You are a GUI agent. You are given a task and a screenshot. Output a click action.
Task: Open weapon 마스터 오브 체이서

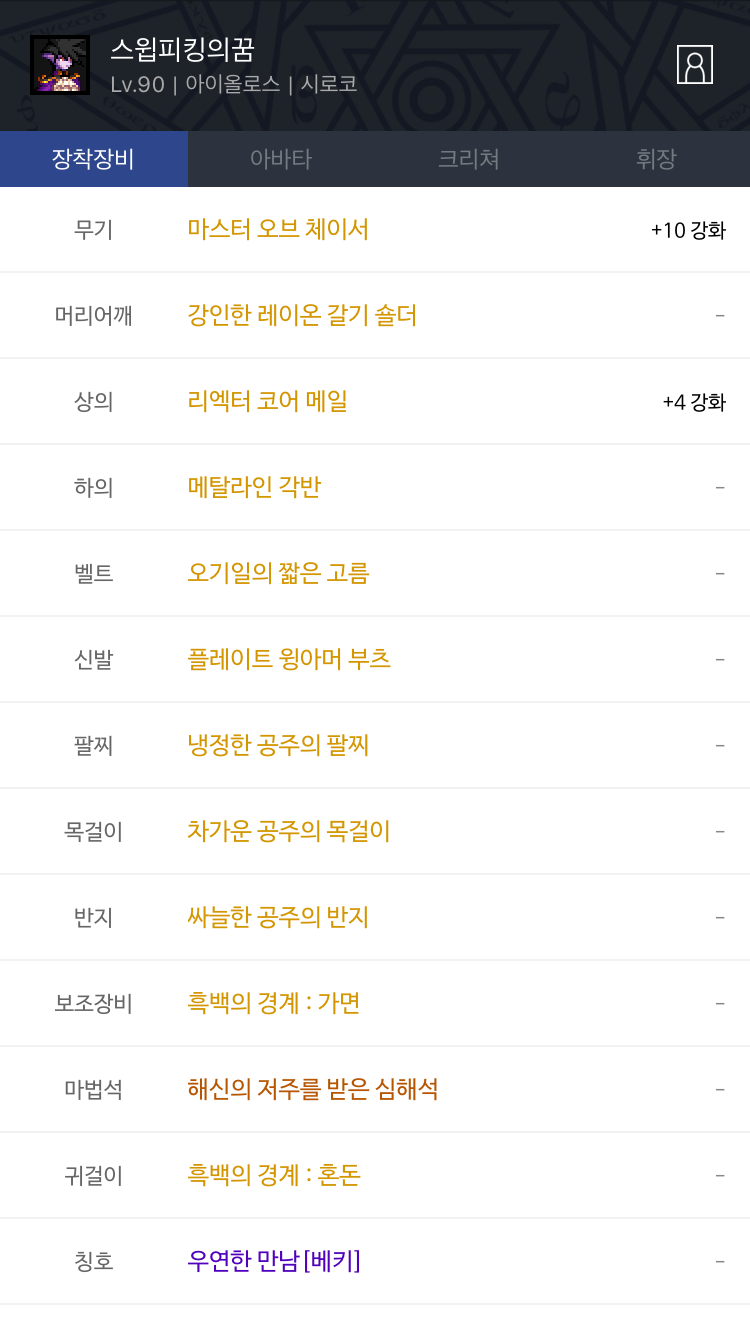(x=278, y=229)
